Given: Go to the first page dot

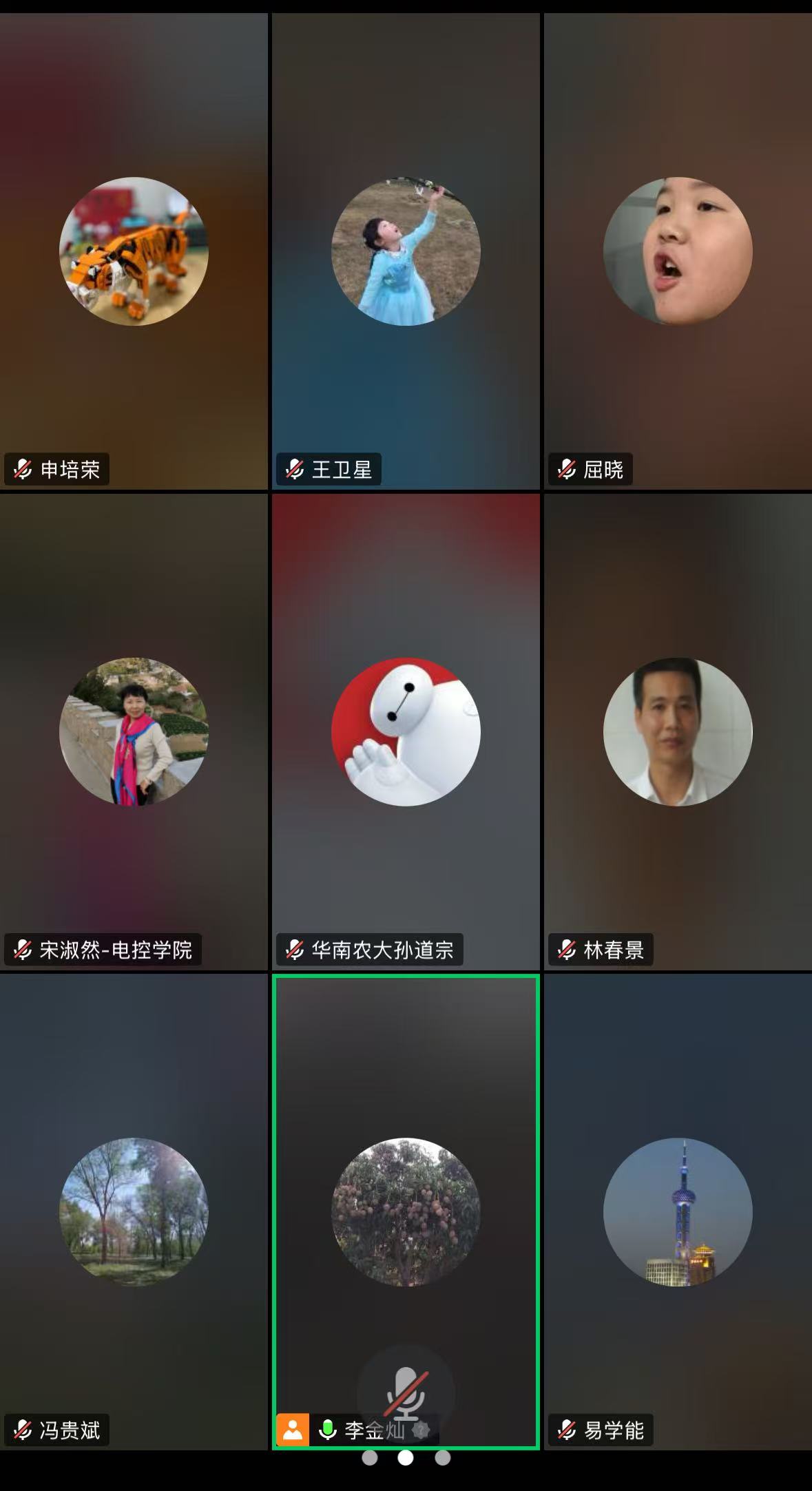Looking at the screenshot, I should [370, 1457].
